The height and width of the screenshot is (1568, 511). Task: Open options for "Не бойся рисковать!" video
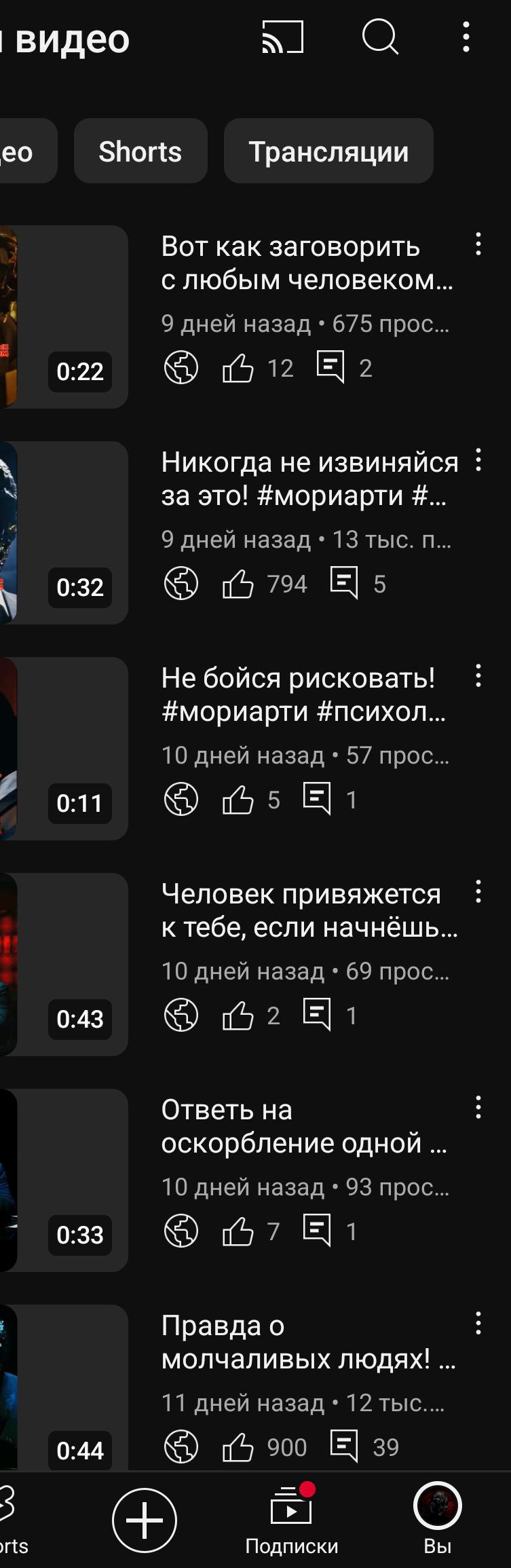coord(478,676)
